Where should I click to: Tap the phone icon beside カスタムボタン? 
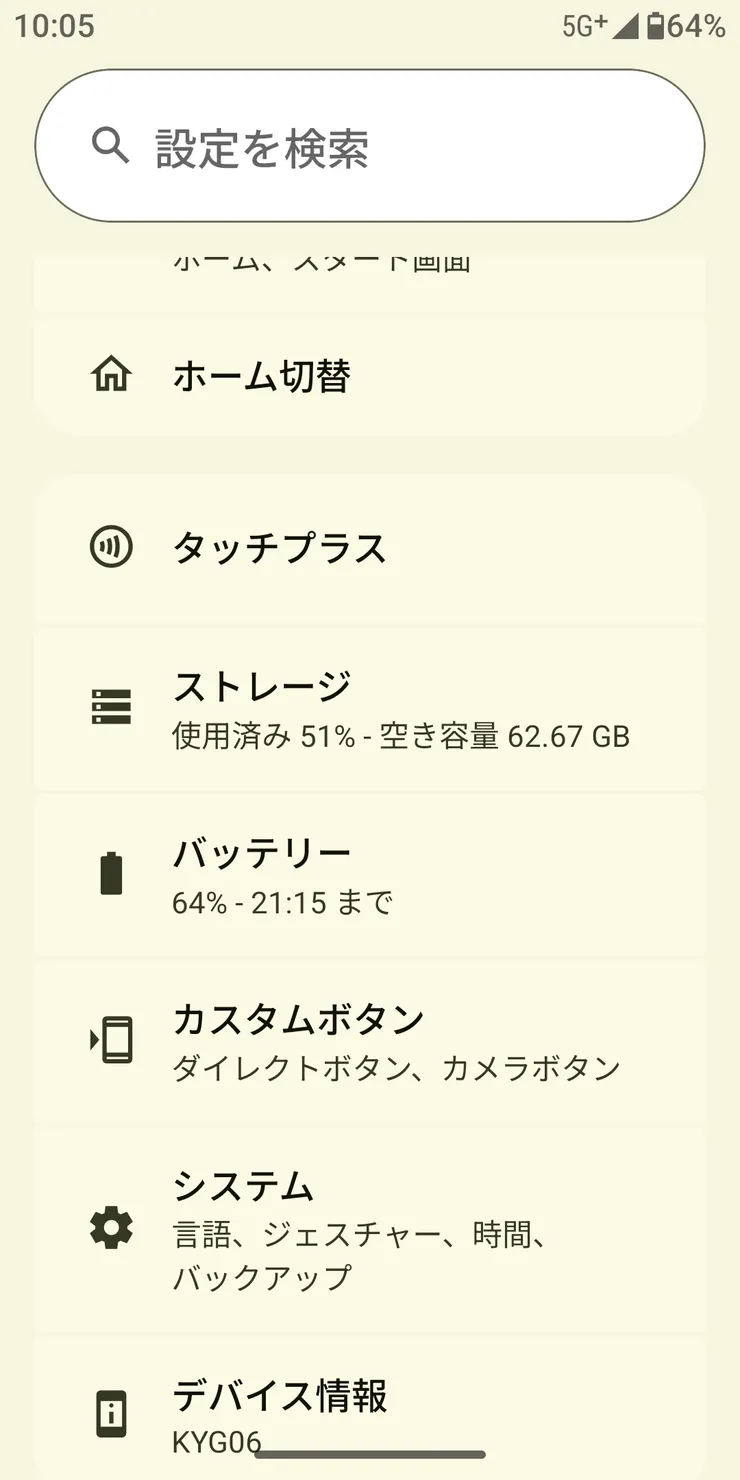[x=111, y=1039]
